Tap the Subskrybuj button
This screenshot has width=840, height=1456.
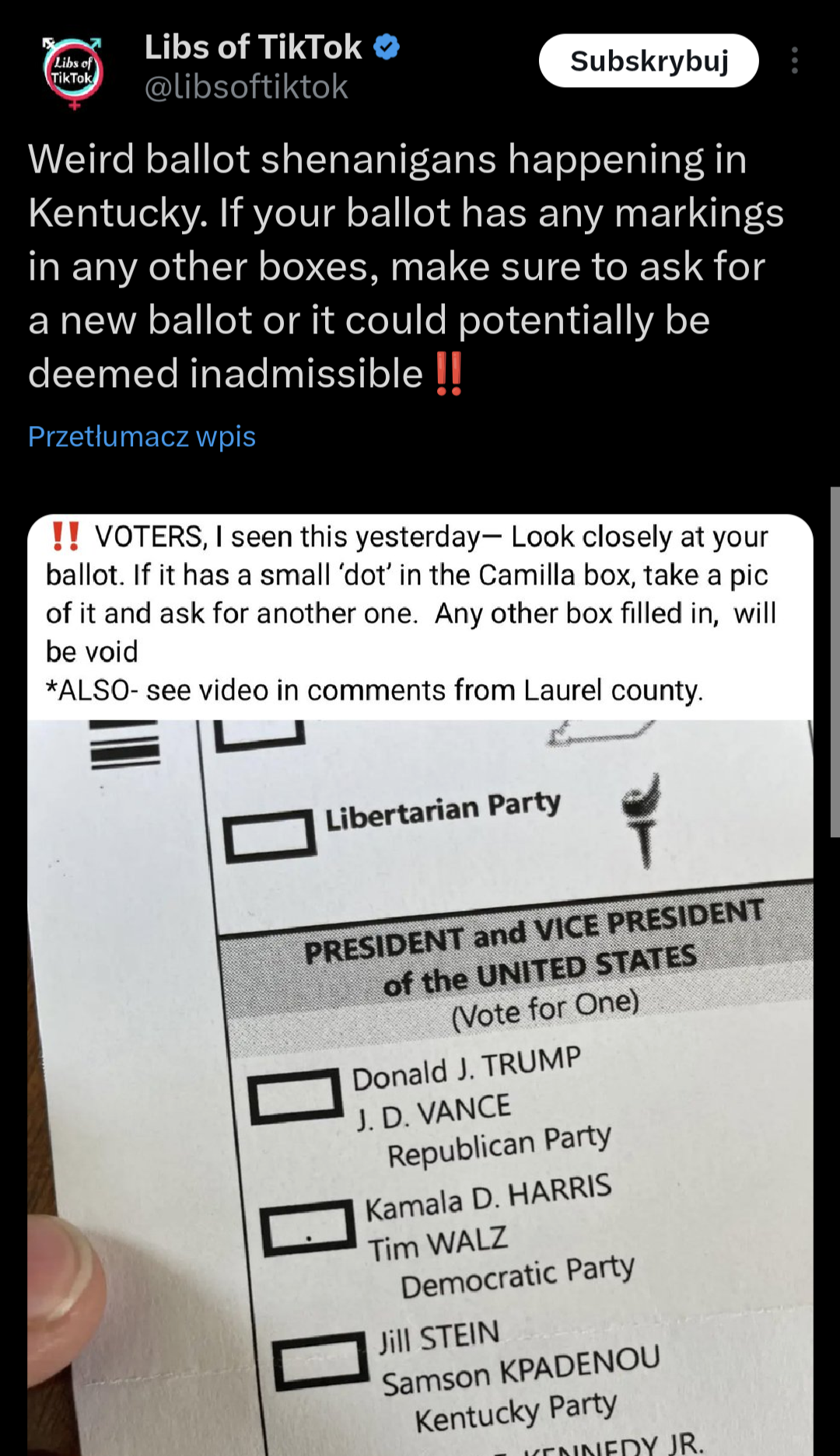649,61
